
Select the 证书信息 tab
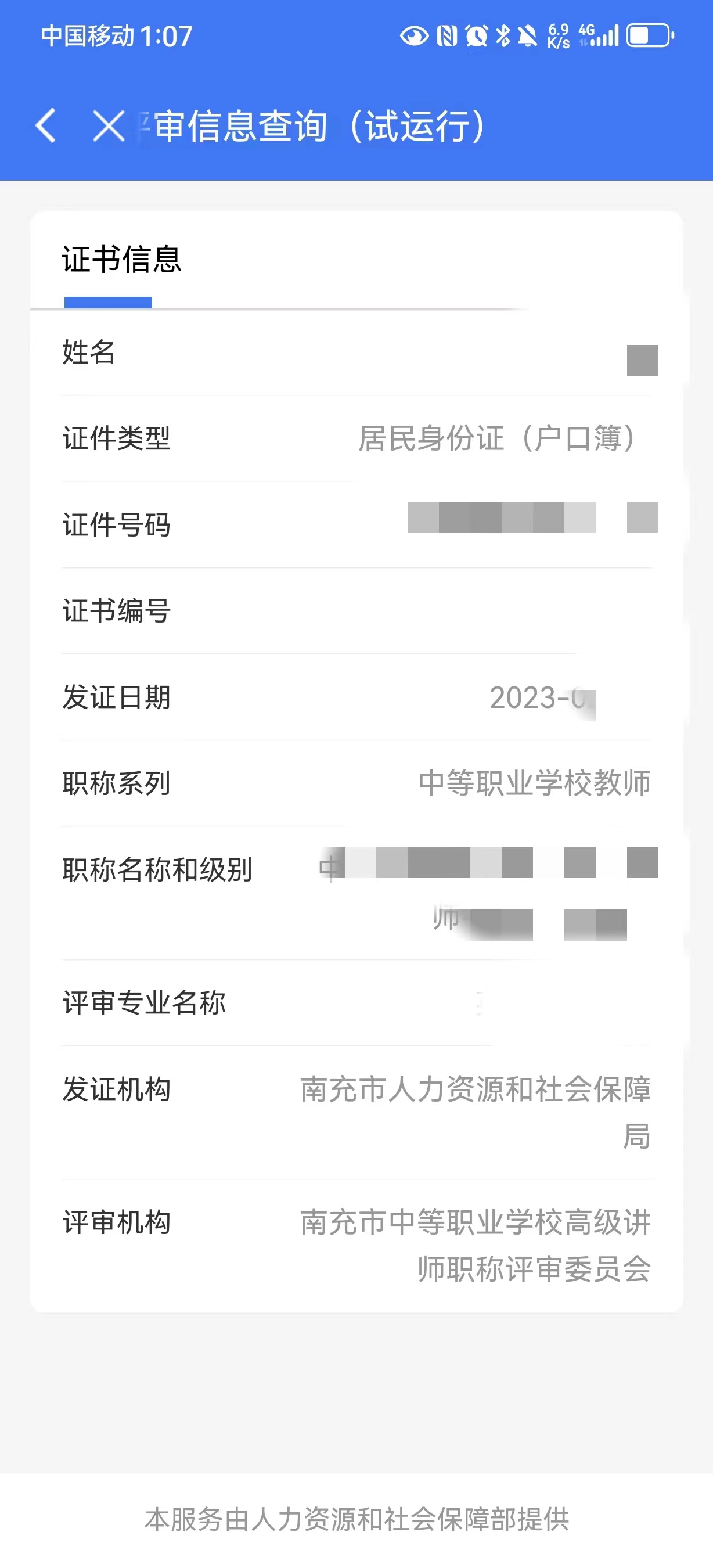pyautogui.click(x=122, y=260)
